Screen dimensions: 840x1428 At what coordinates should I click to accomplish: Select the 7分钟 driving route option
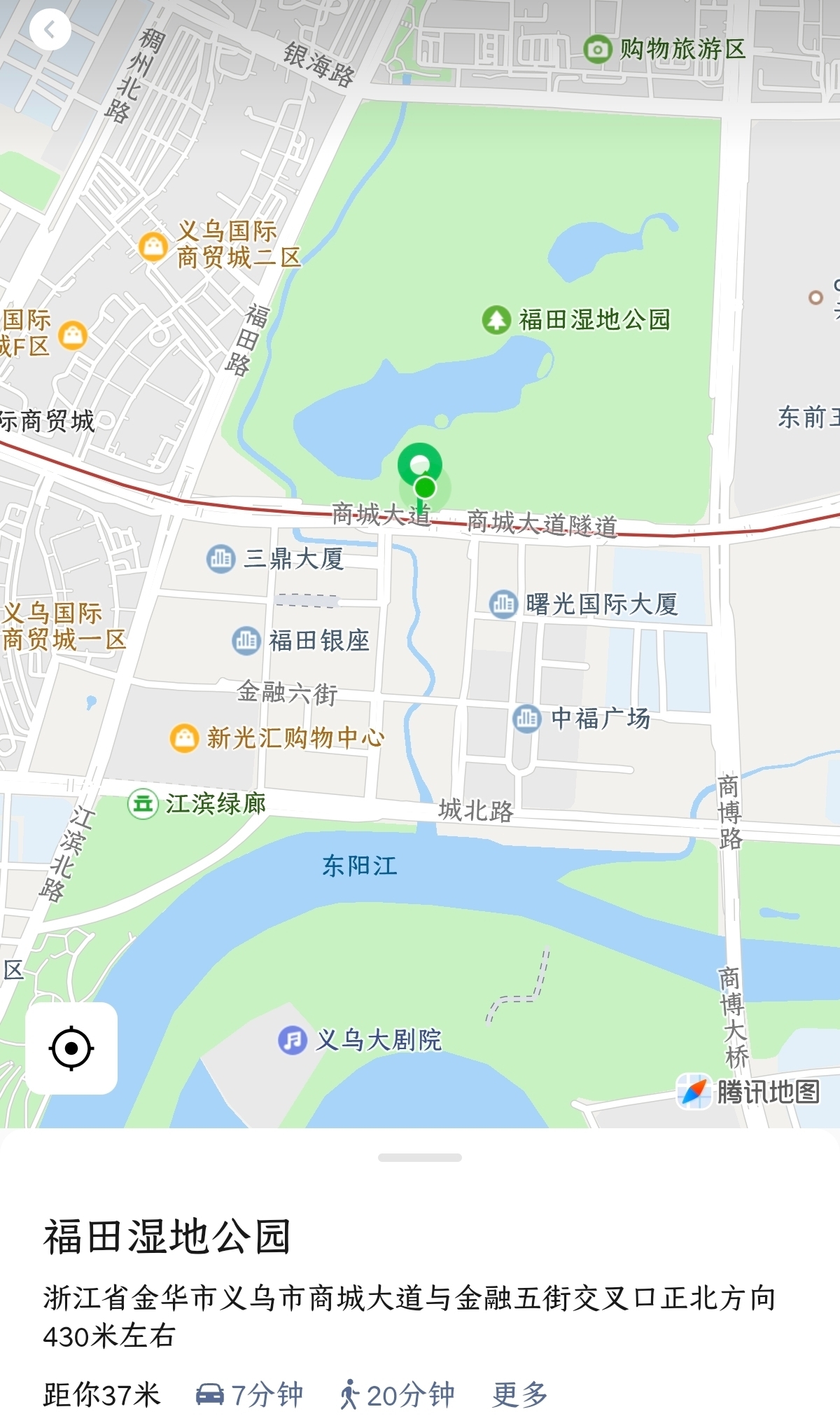(x=249, y=1394)
